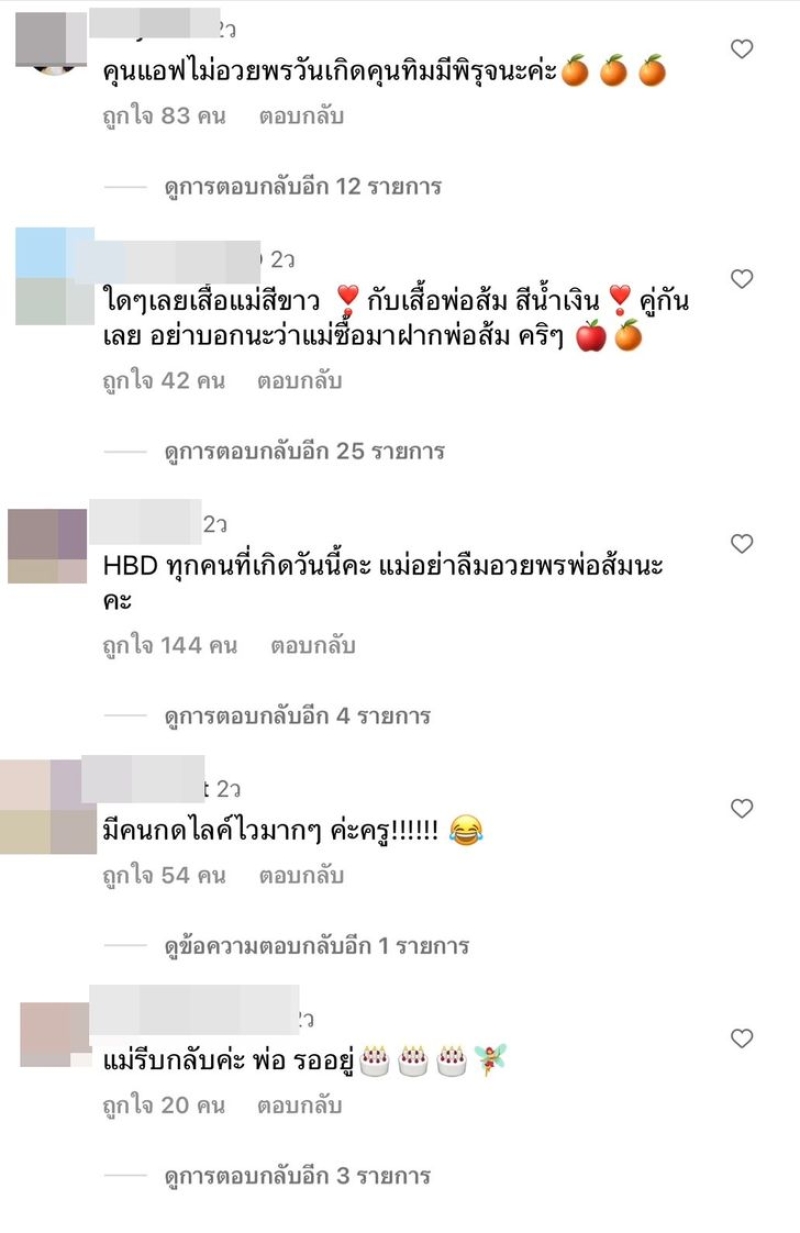Expand the 1 more reply message
Image resolution: width=800 pixels, height=1233 pixels.
pos(316,945)
